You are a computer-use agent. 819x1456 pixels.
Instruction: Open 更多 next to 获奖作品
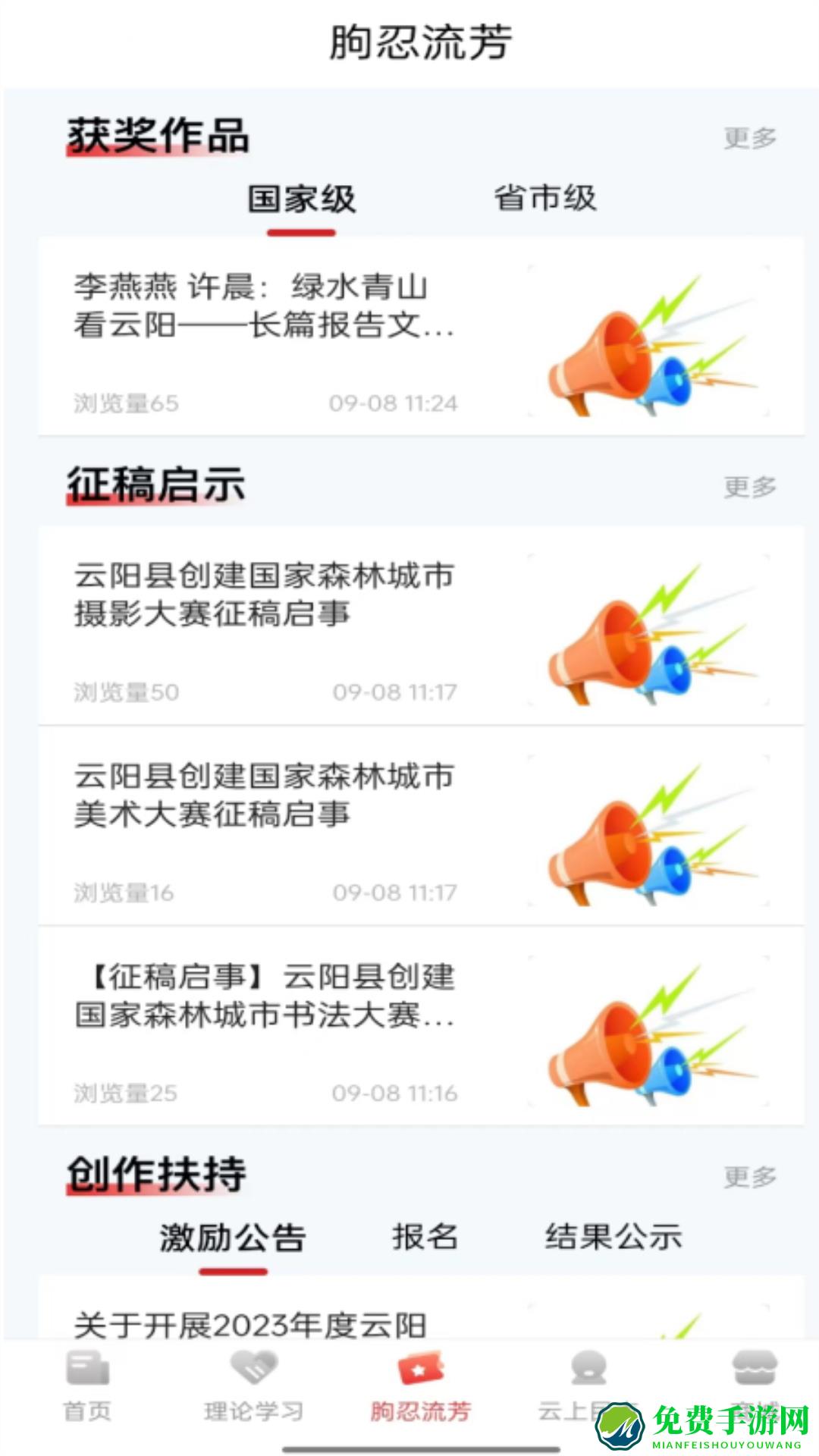click(752, 137)
